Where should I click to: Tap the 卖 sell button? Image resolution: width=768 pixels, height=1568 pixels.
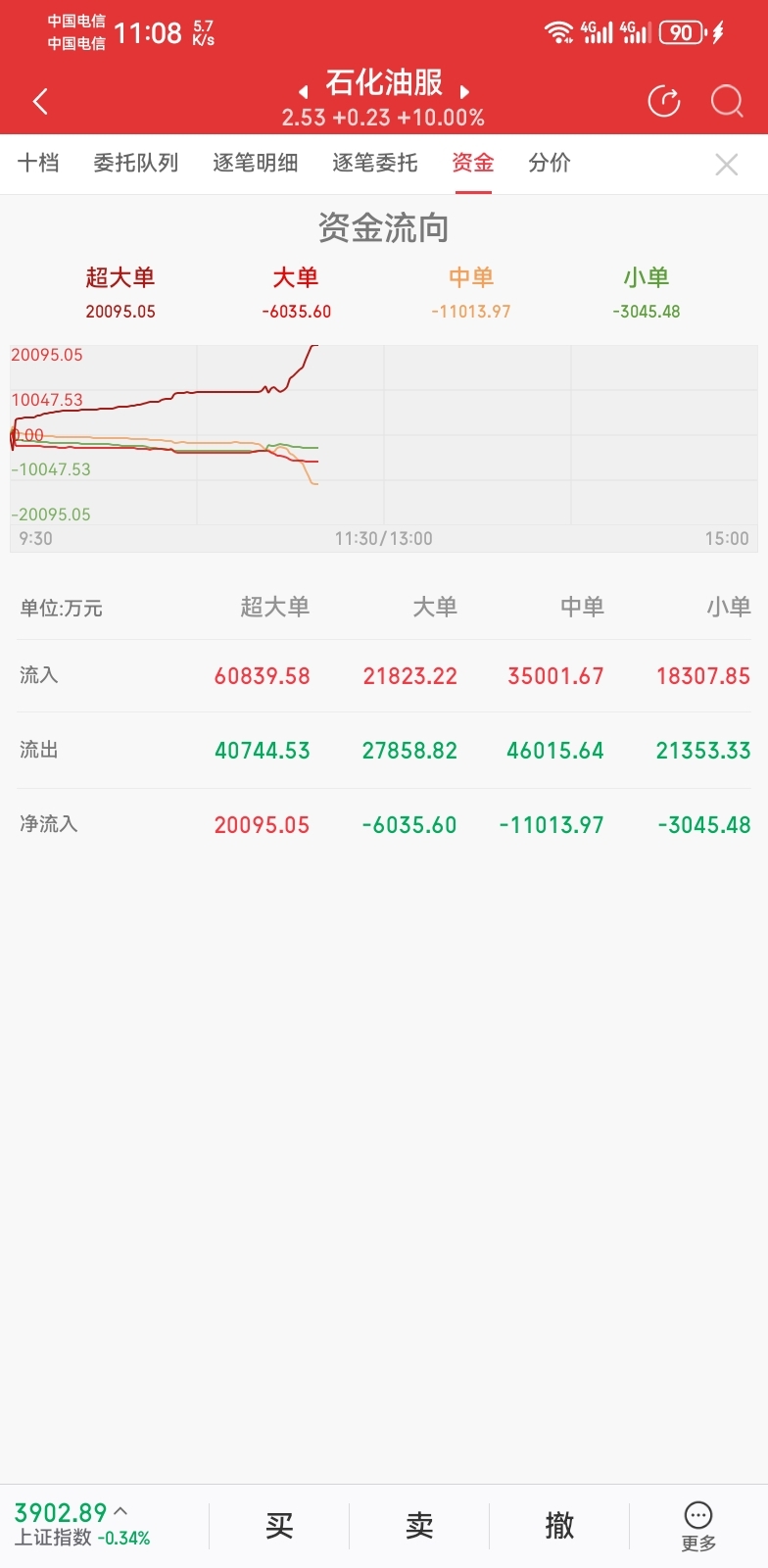click(419, 1526)
